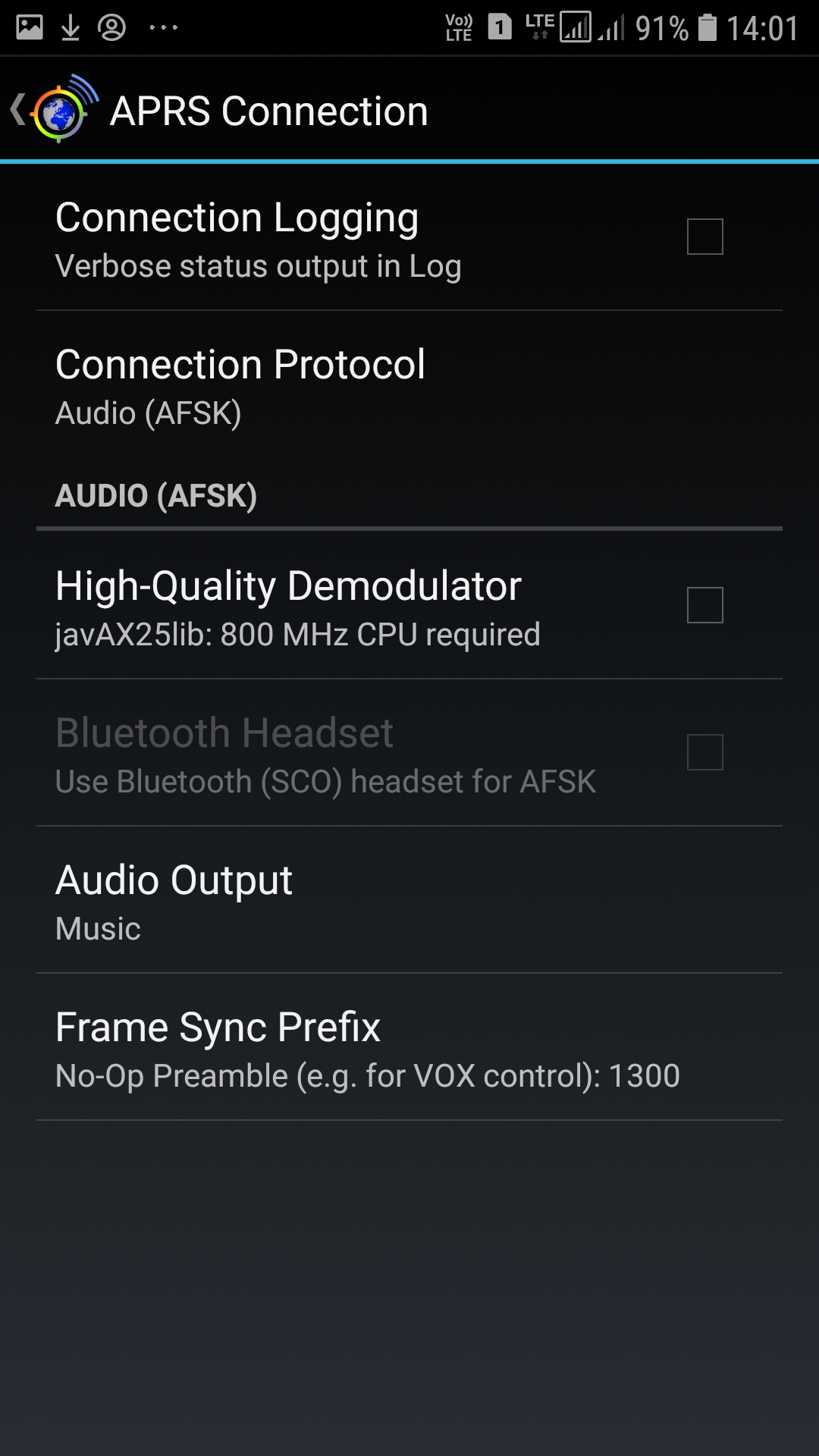Screen dimensions: 819x1456
Task: Enable the Connection Logging checkbox
Action: tap(704, 237)
